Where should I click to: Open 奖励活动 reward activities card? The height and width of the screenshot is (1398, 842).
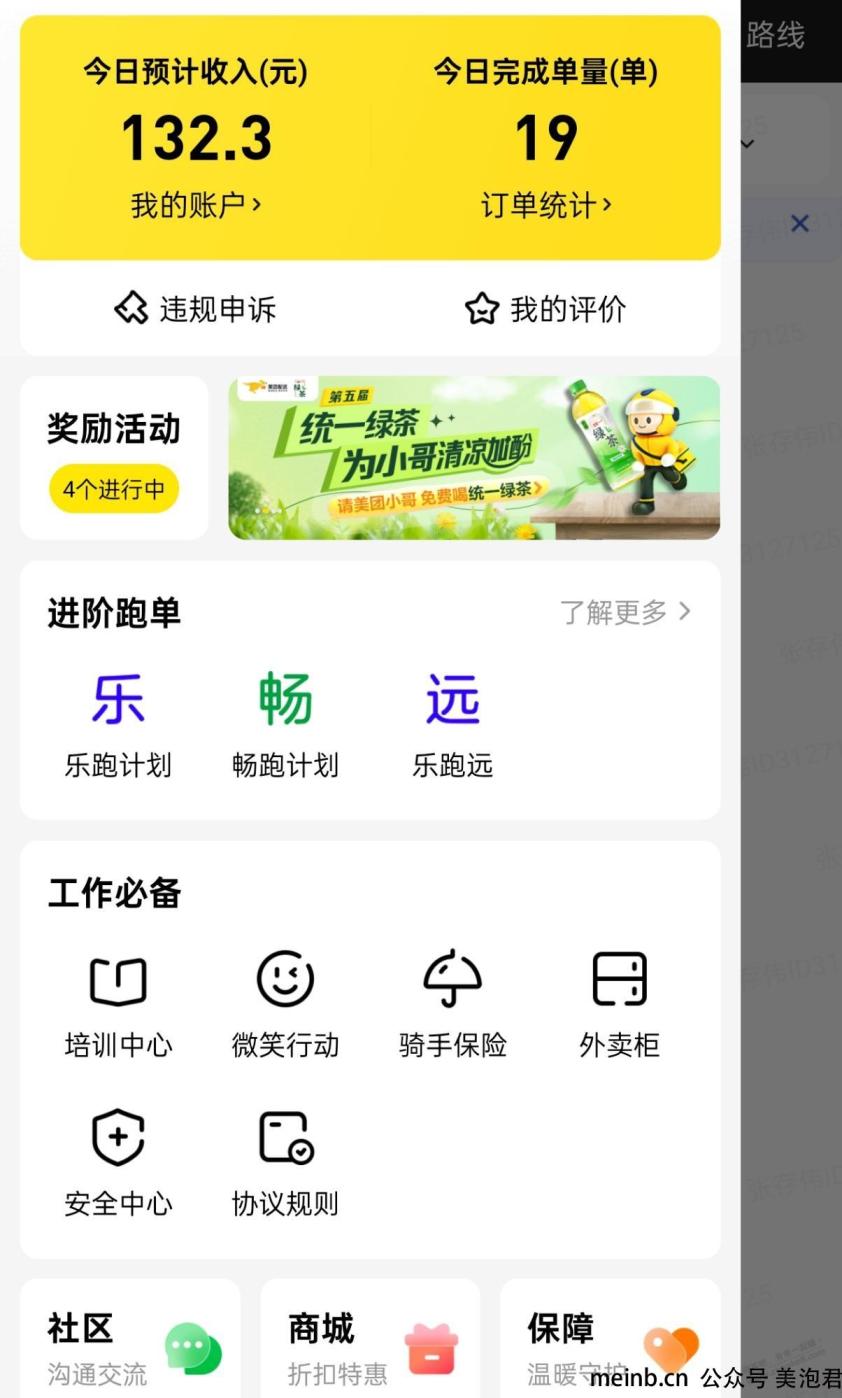point(114,458)
